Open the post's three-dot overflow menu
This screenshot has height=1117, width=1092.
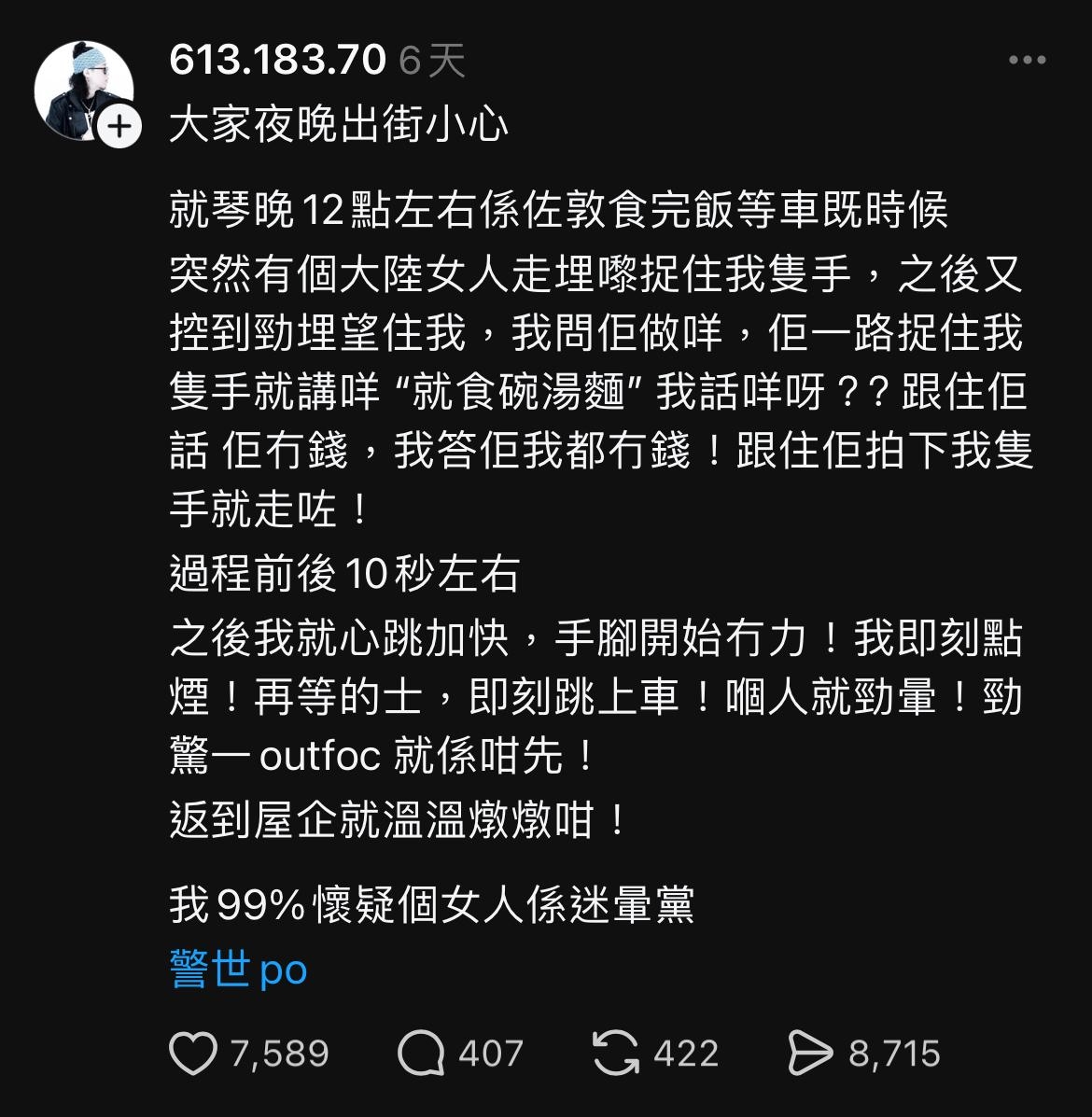(x=1027, y=61)
